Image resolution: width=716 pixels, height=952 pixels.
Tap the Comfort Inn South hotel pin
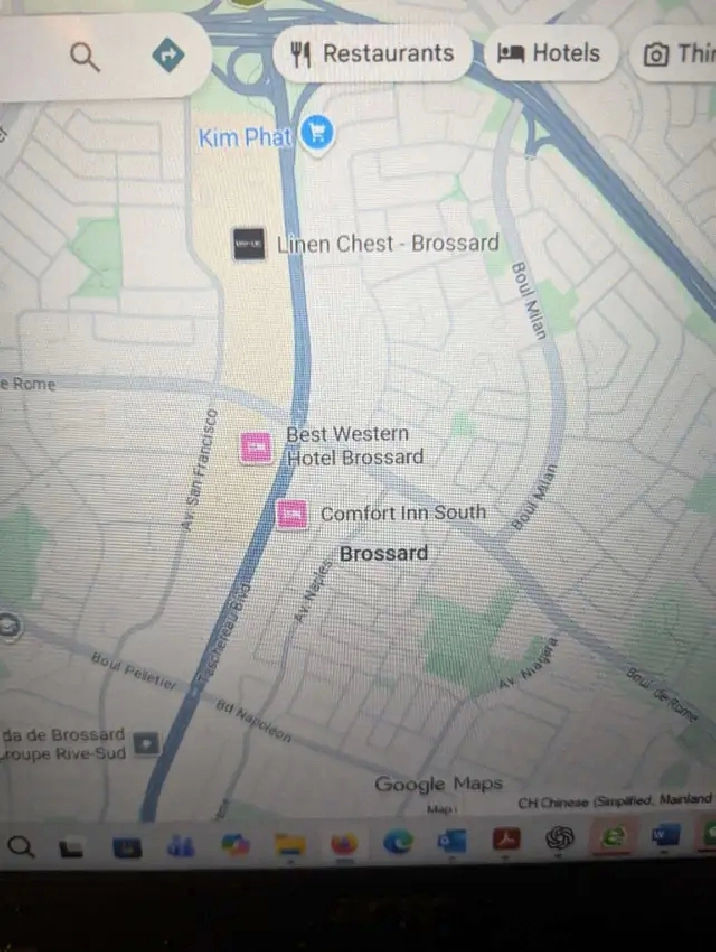pyautogui.click(x=292, y=513)
